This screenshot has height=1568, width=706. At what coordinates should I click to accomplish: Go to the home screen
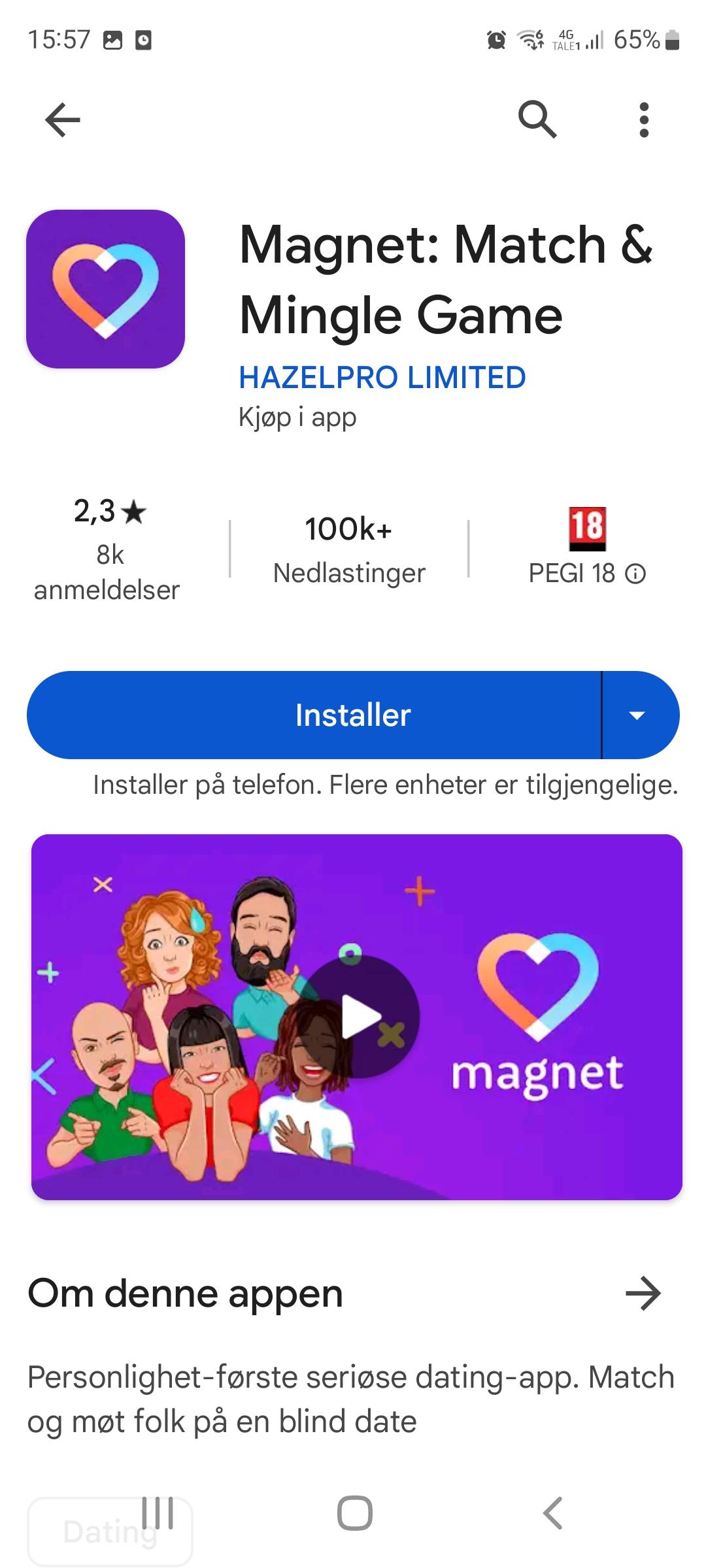354,1513
